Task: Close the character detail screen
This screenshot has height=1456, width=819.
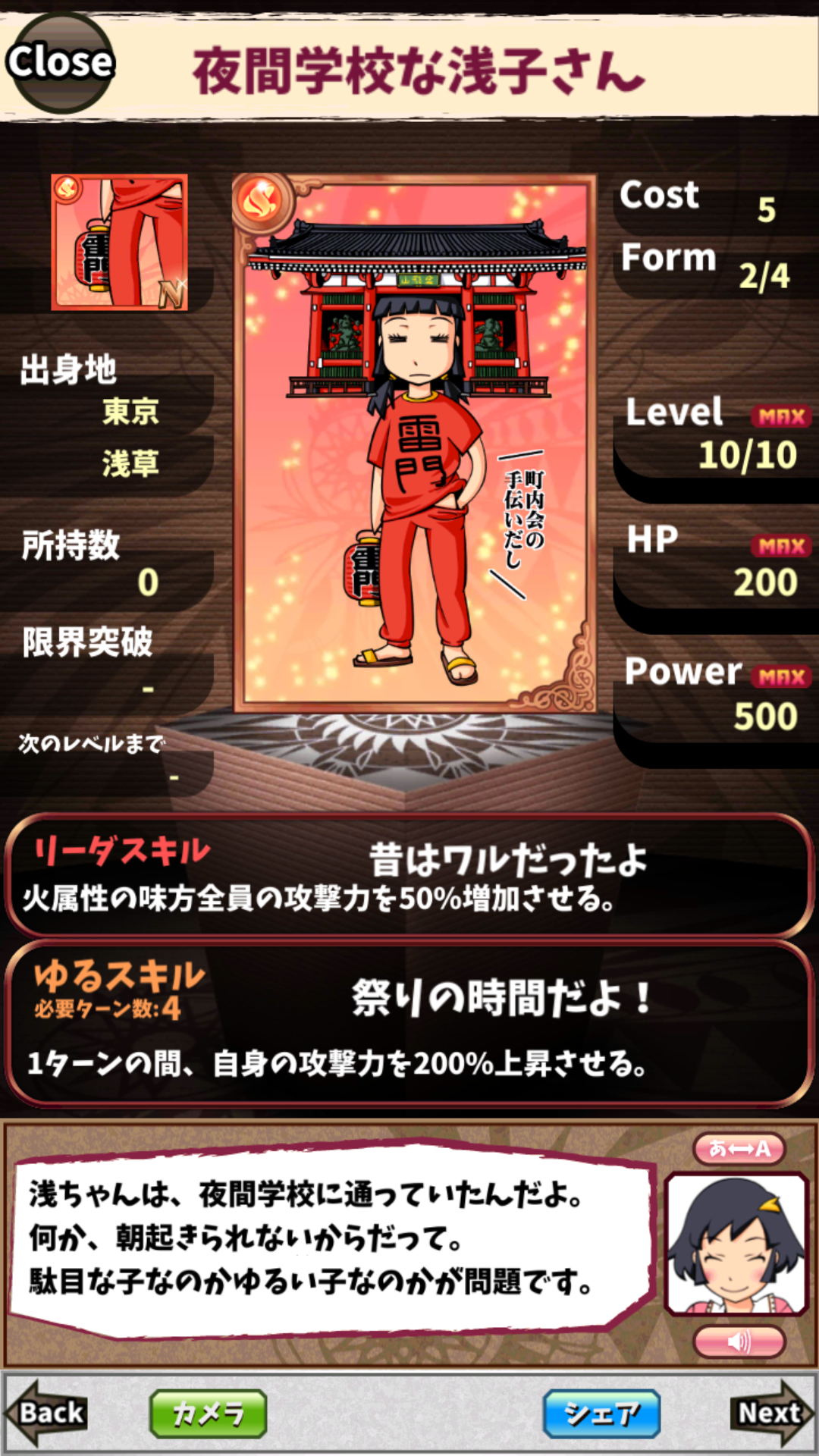Action: 60,62
